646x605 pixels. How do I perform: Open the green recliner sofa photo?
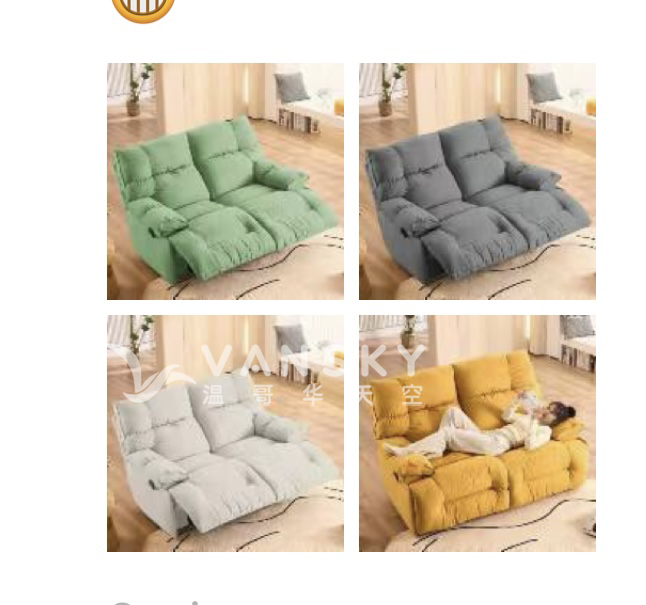click(x=225, y=181)
